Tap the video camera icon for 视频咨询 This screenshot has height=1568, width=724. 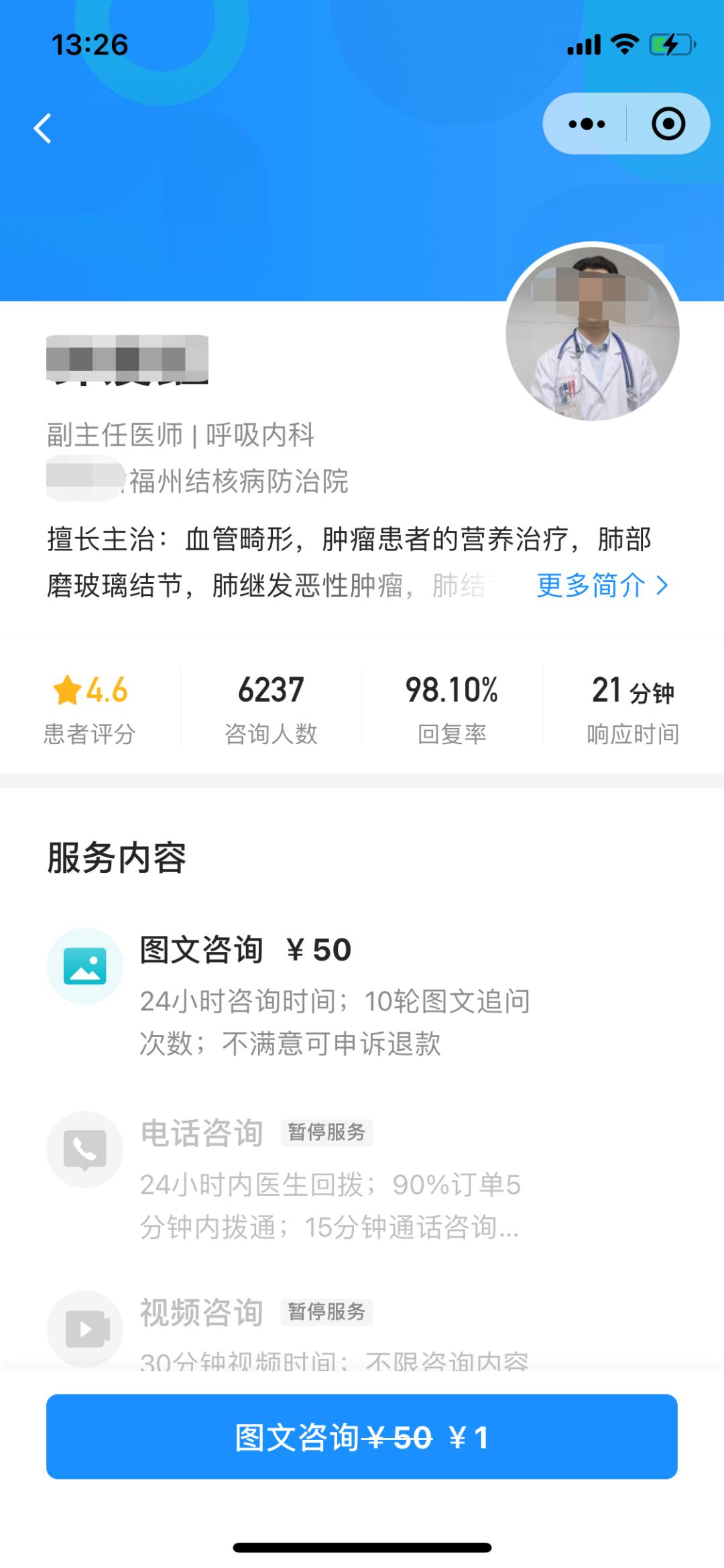[84, 1331]
